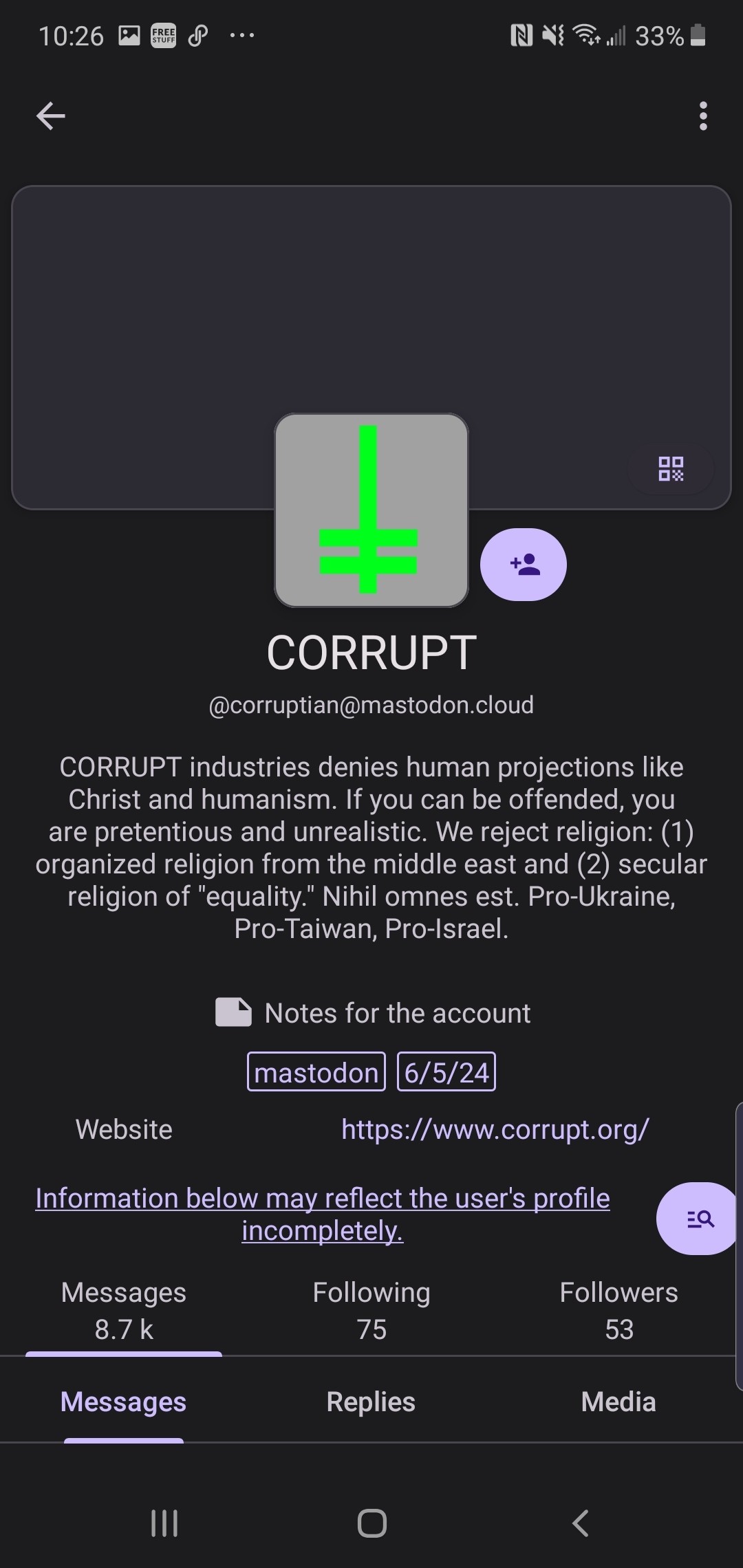Visit the corrupt.org website link

[x=495, y=1129]
